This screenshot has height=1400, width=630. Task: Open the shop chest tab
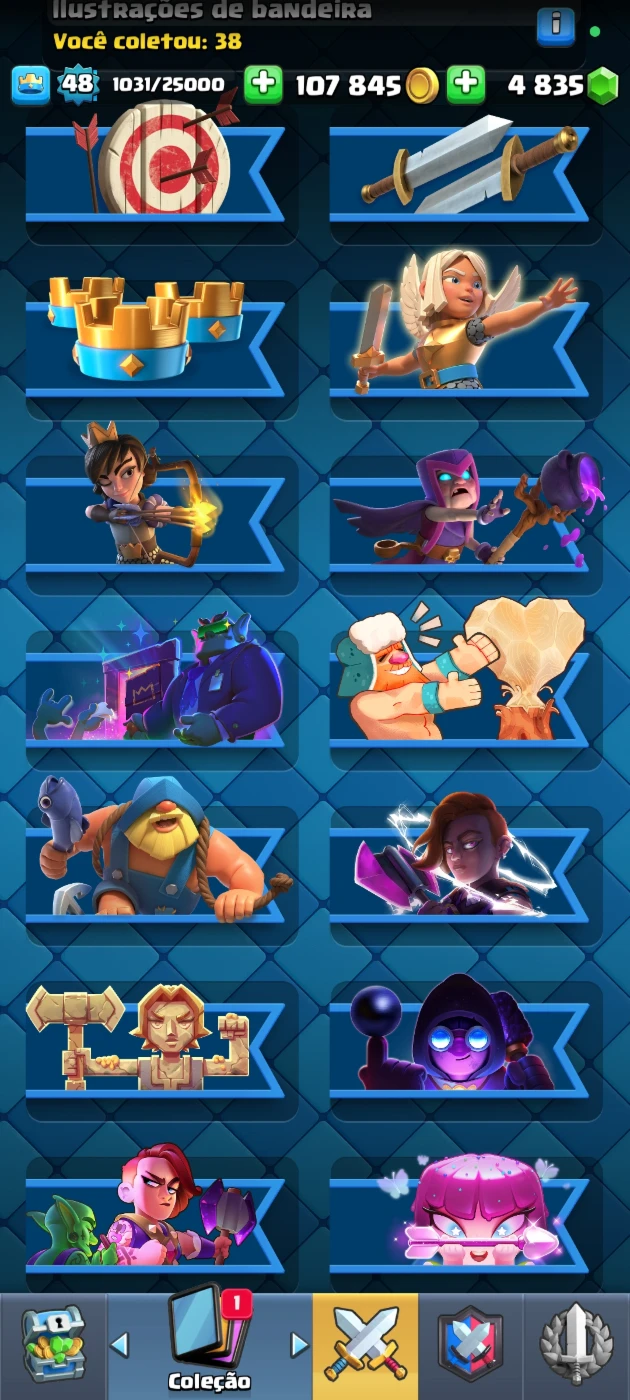click(x=53, y=1346)
